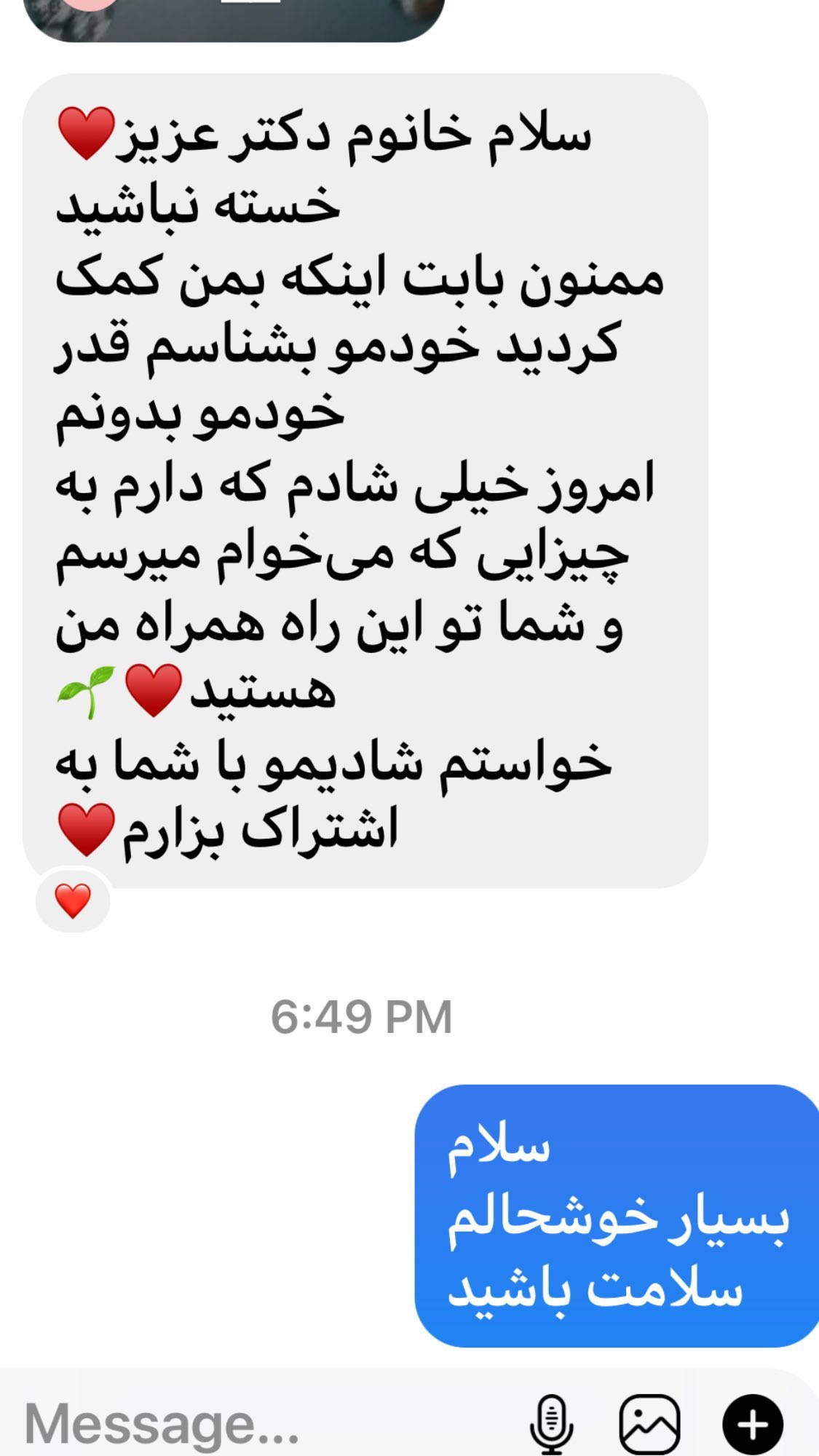The width and height of the screenshot is (819, 1456).
Task: Open the plus attachments menu
Action: coord(753,1424)
